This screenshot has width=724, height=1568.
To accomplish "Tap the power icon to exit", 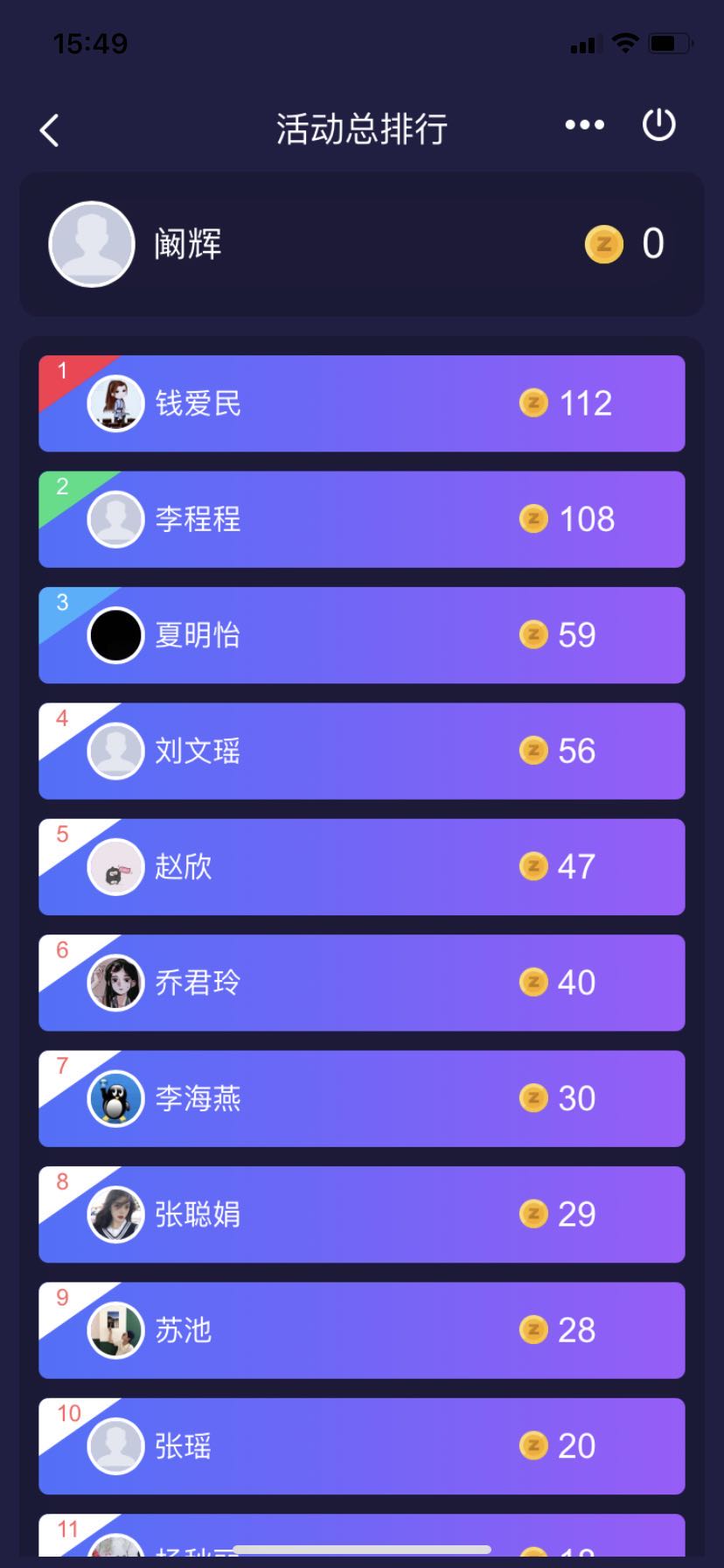I will [658, 125].
